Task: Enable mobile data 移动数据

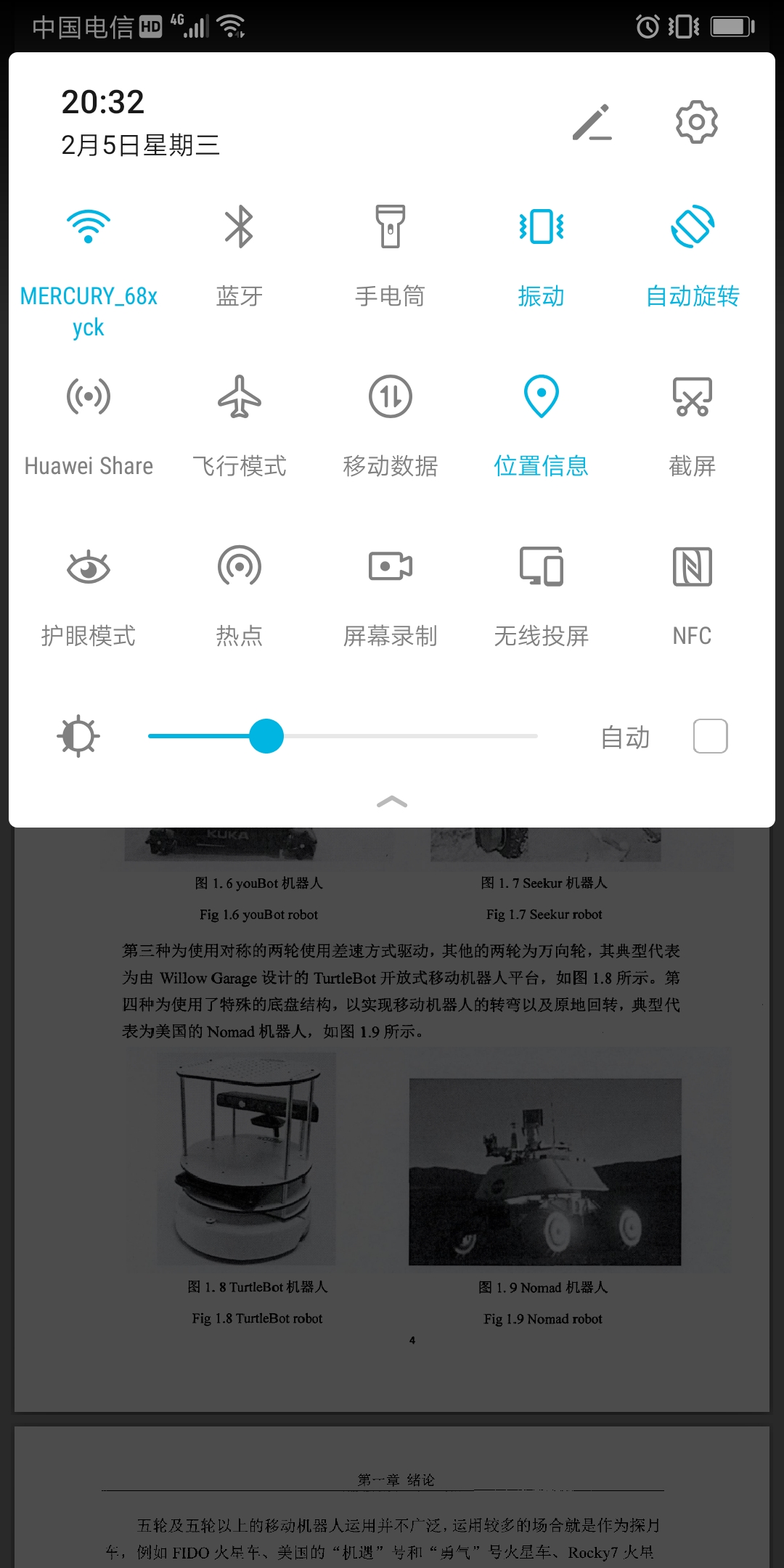Action: 391,396
